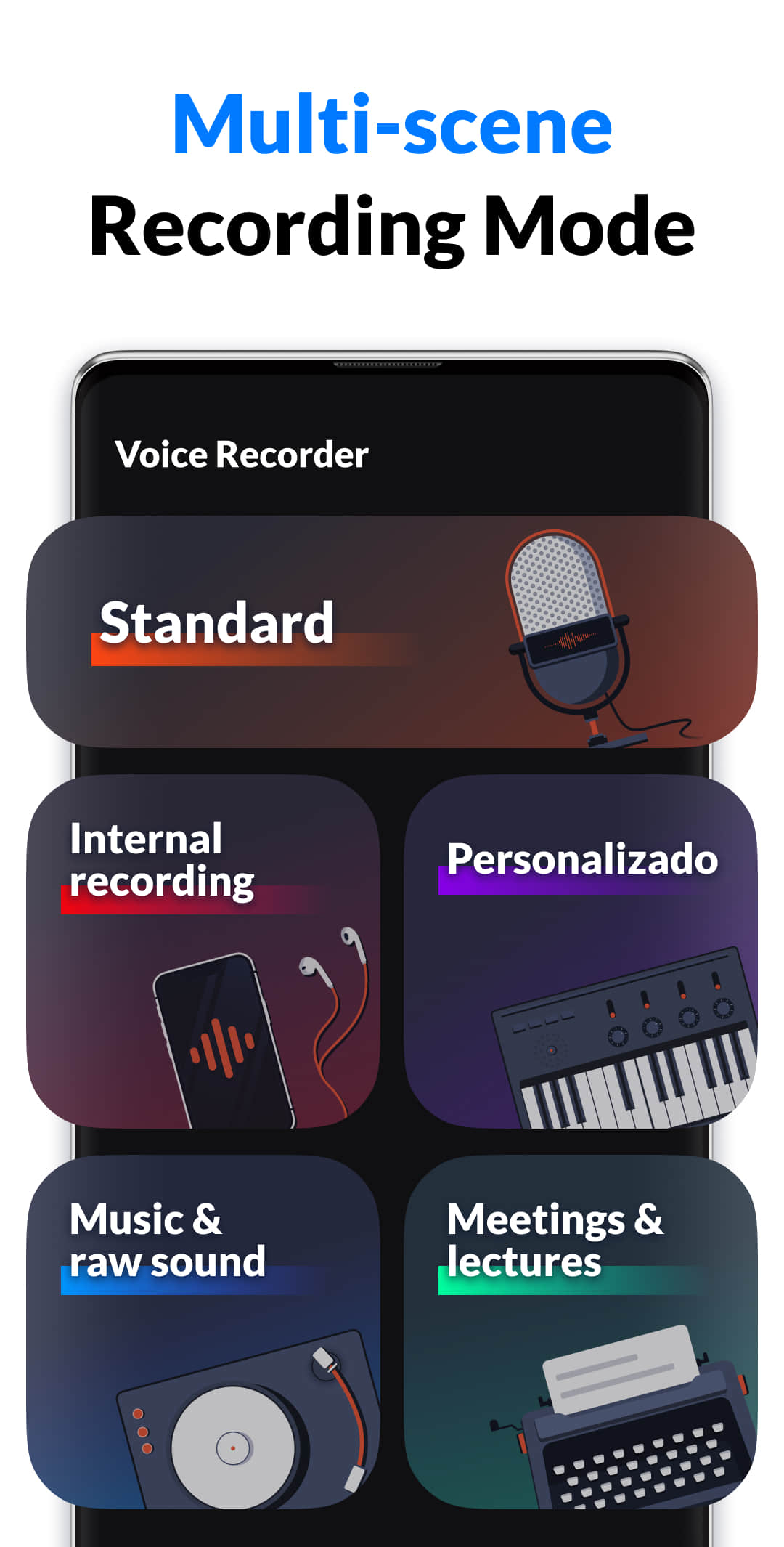
Task: Click the Voice Recorder title
Action: point(242,454)
